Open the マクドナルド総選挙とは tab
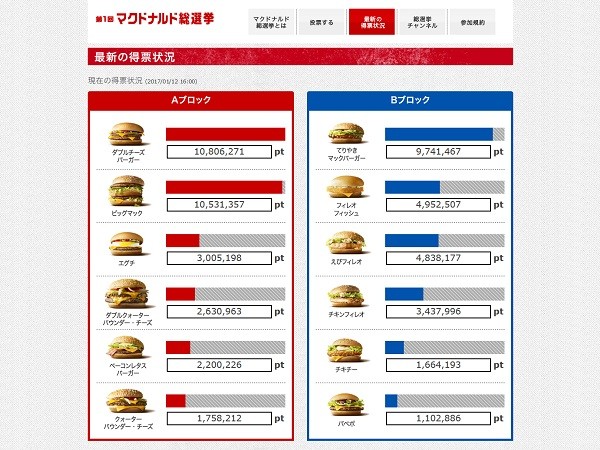 click(272, 21)
